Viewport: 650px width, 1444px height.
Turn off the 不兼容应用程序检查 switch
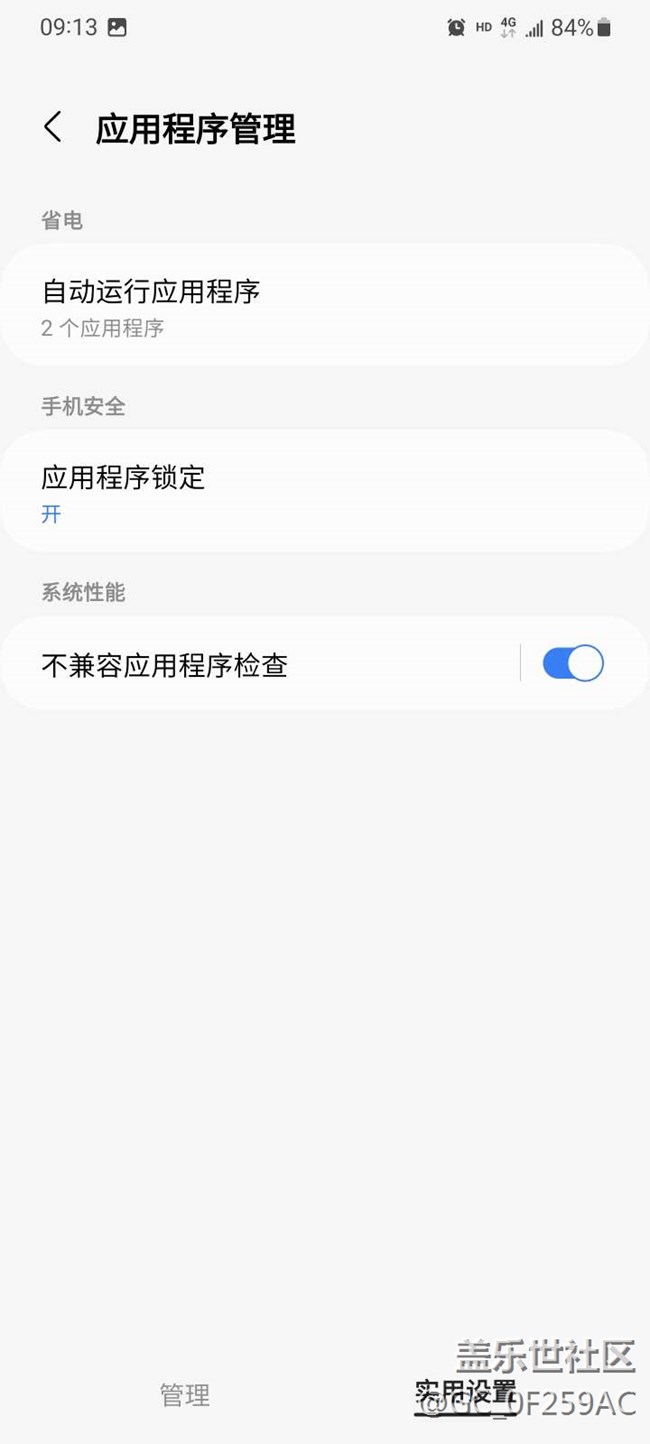point(572,664)
